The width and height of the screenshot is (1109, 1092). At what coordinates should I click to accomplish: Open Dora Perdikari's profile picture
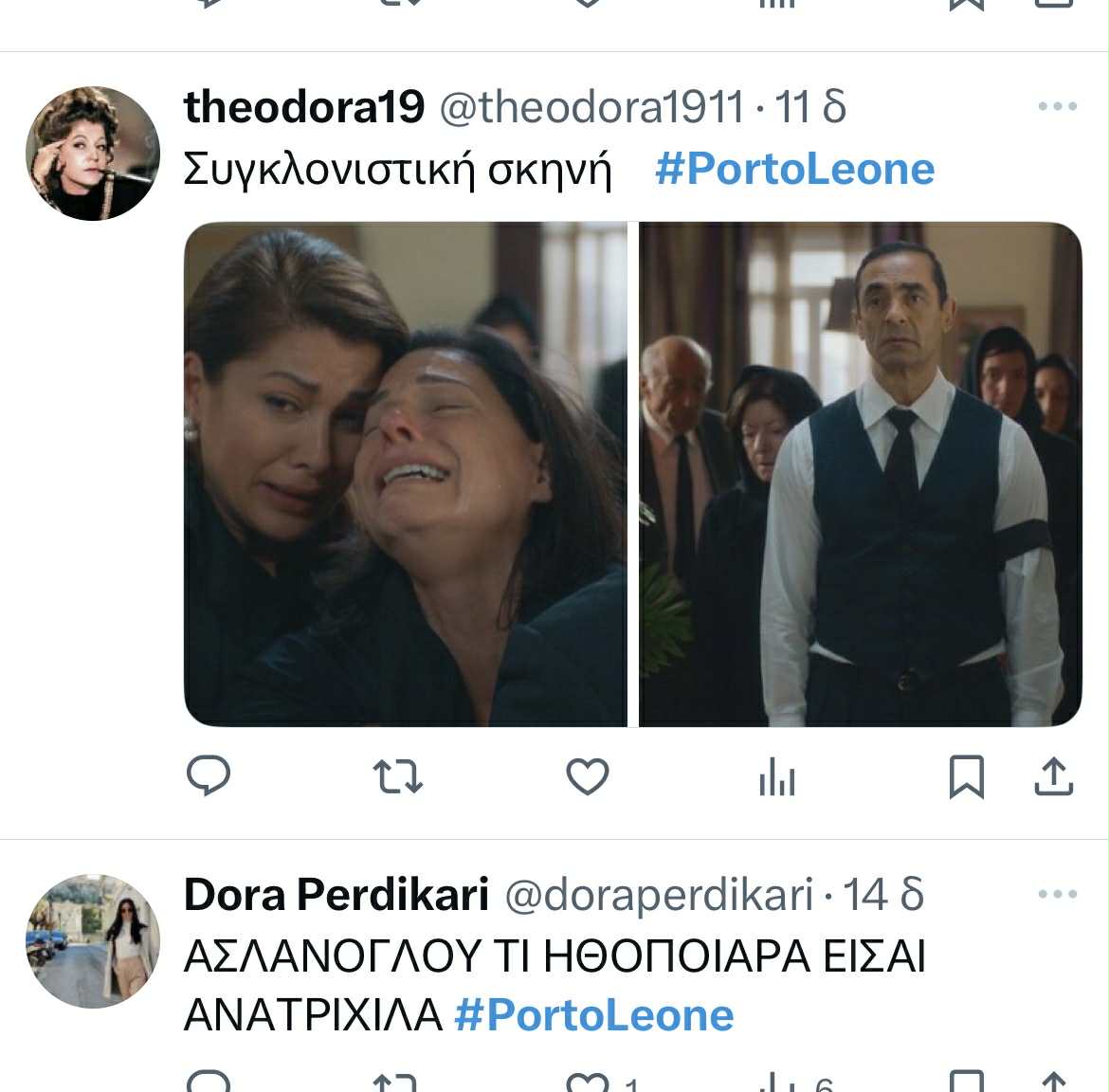[x=92, y=940]
